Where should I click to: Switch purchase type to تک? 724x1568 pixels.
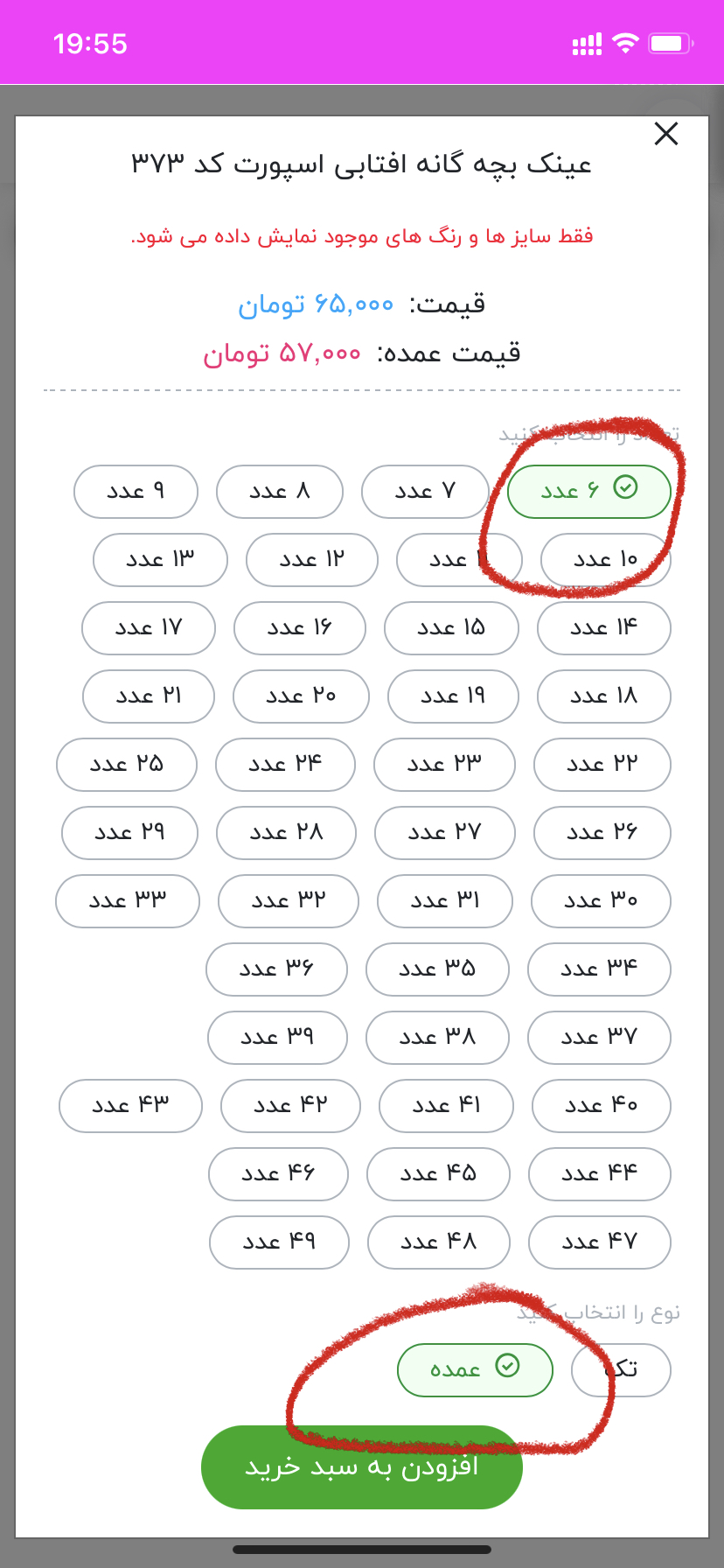pyautogui.click(x=621, y=1369)
